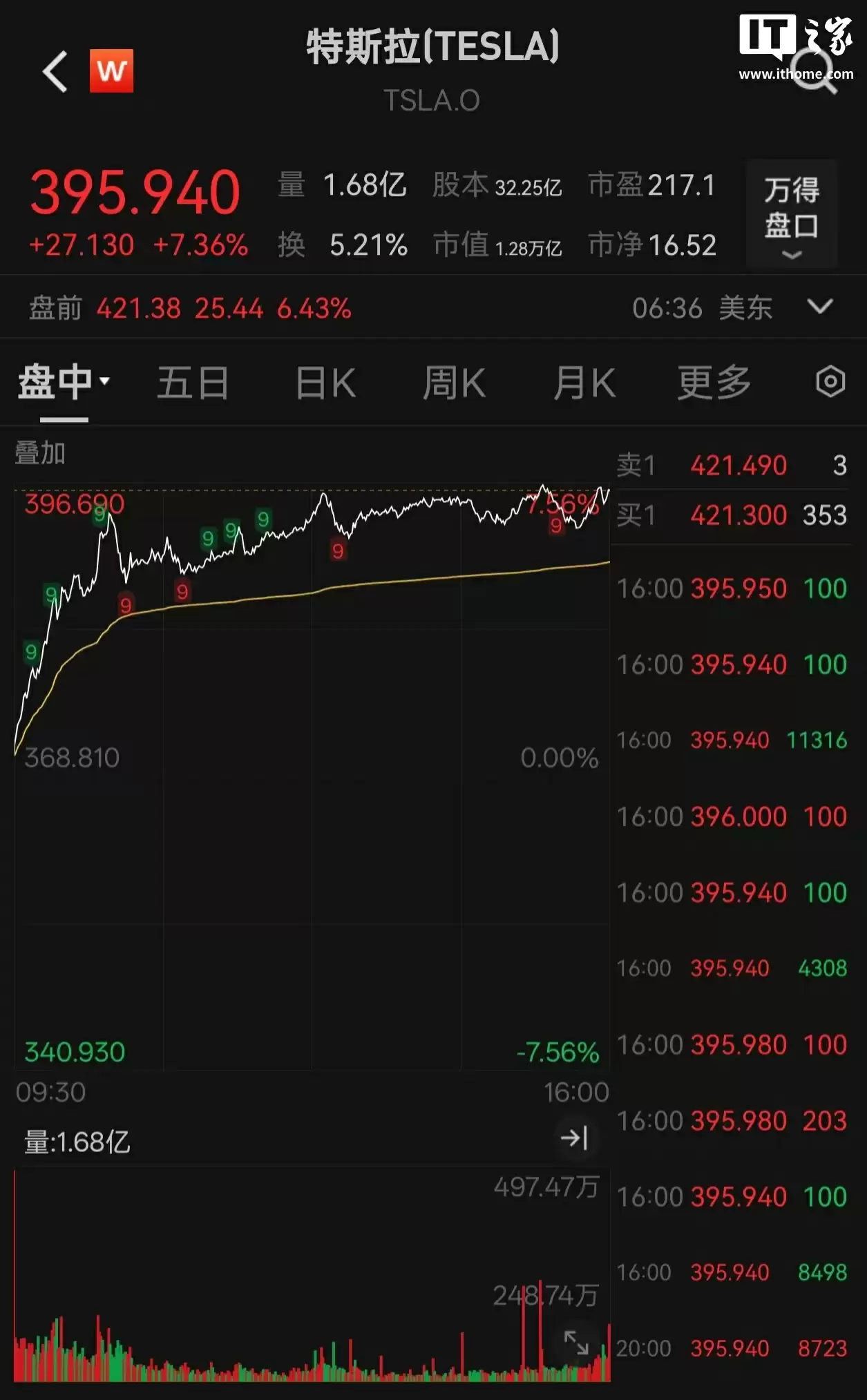Open the Wind app W logo icon
867x1400 pixels.
112,70
